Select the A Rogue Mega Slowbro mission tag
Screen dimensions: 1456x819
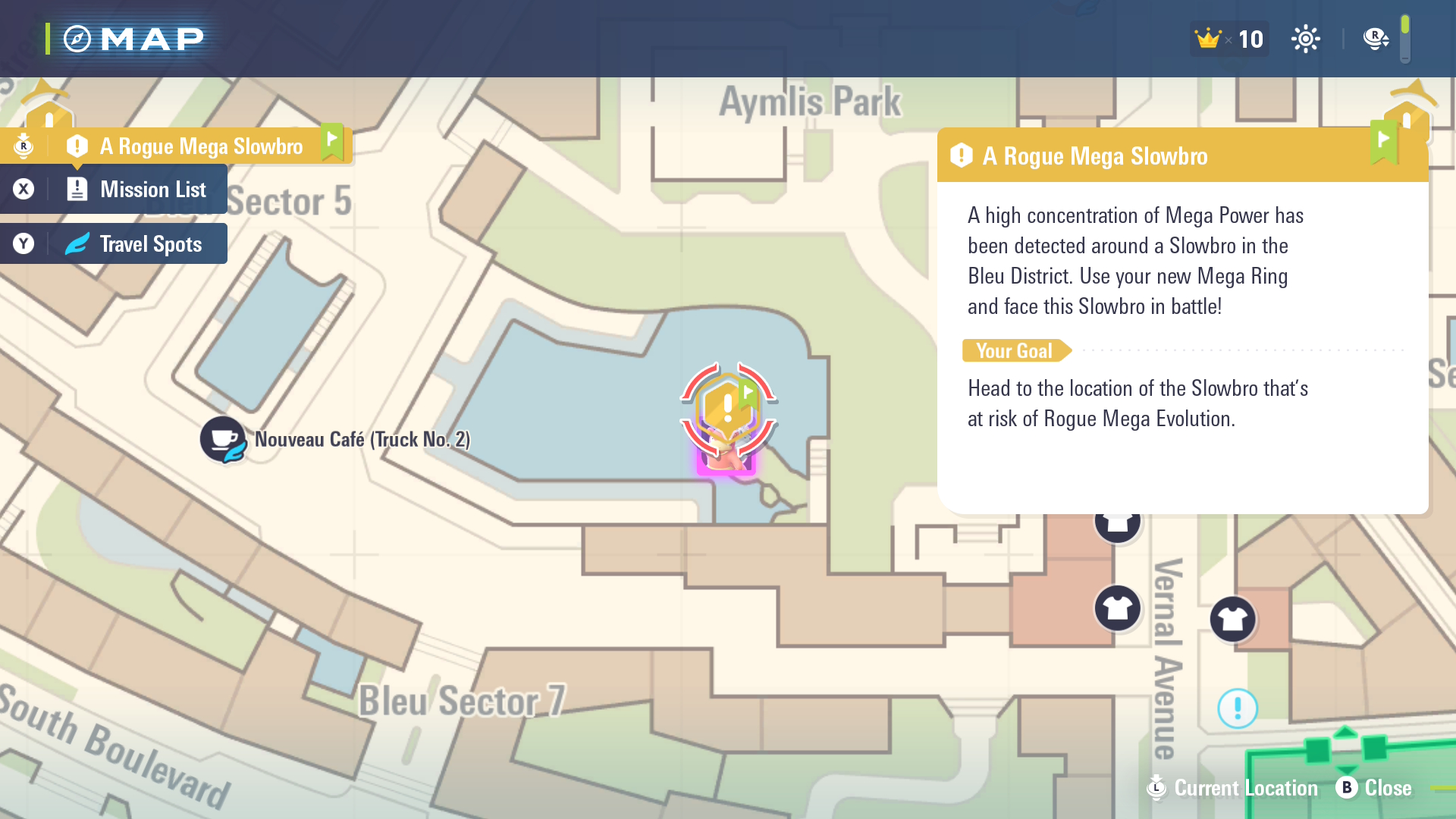190,146
